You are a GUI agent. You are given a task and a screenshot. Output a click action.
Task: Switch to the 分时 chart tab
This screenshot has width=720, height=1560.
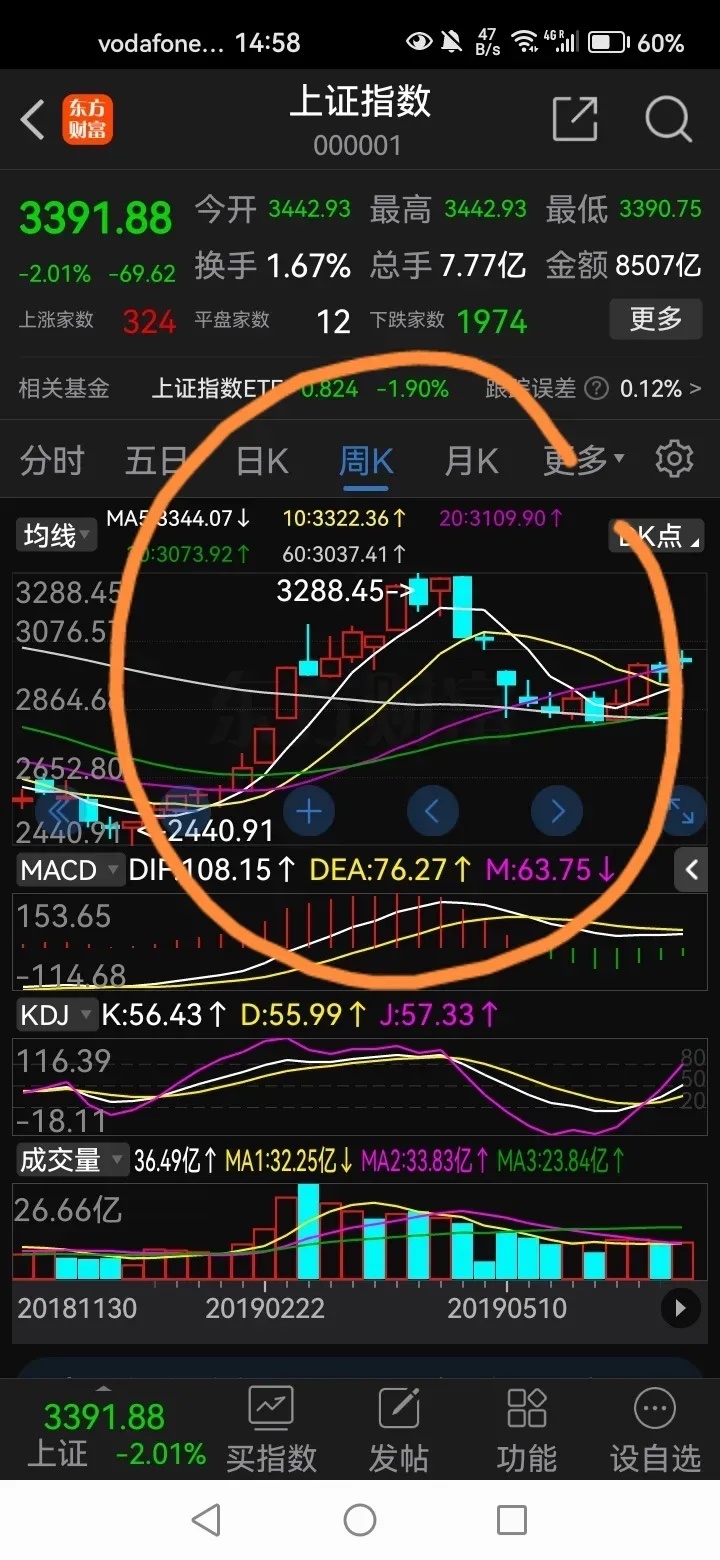point(52,461)
